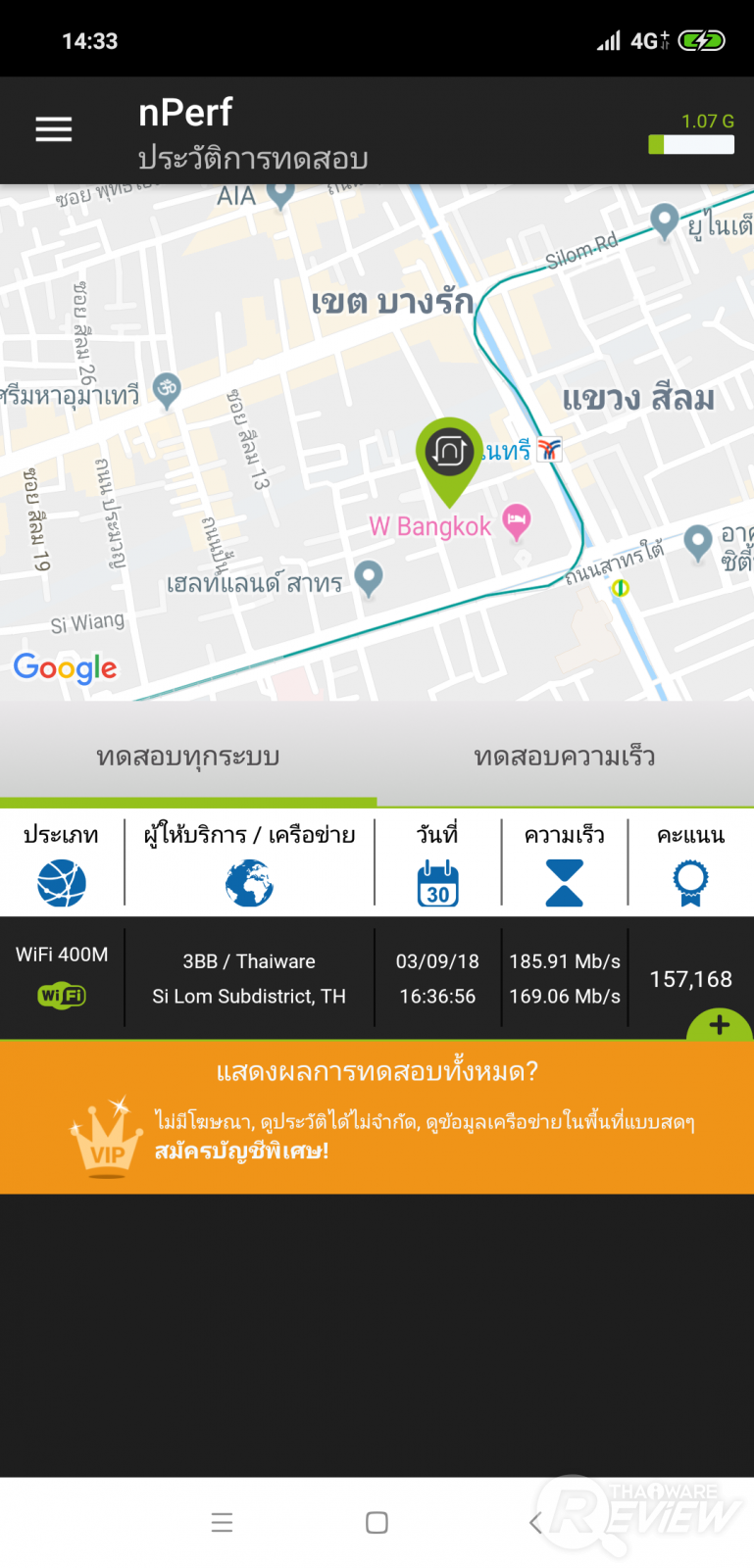Sort results by ประเภท column
754x1568 pixels.
click(x=61, y=862)
